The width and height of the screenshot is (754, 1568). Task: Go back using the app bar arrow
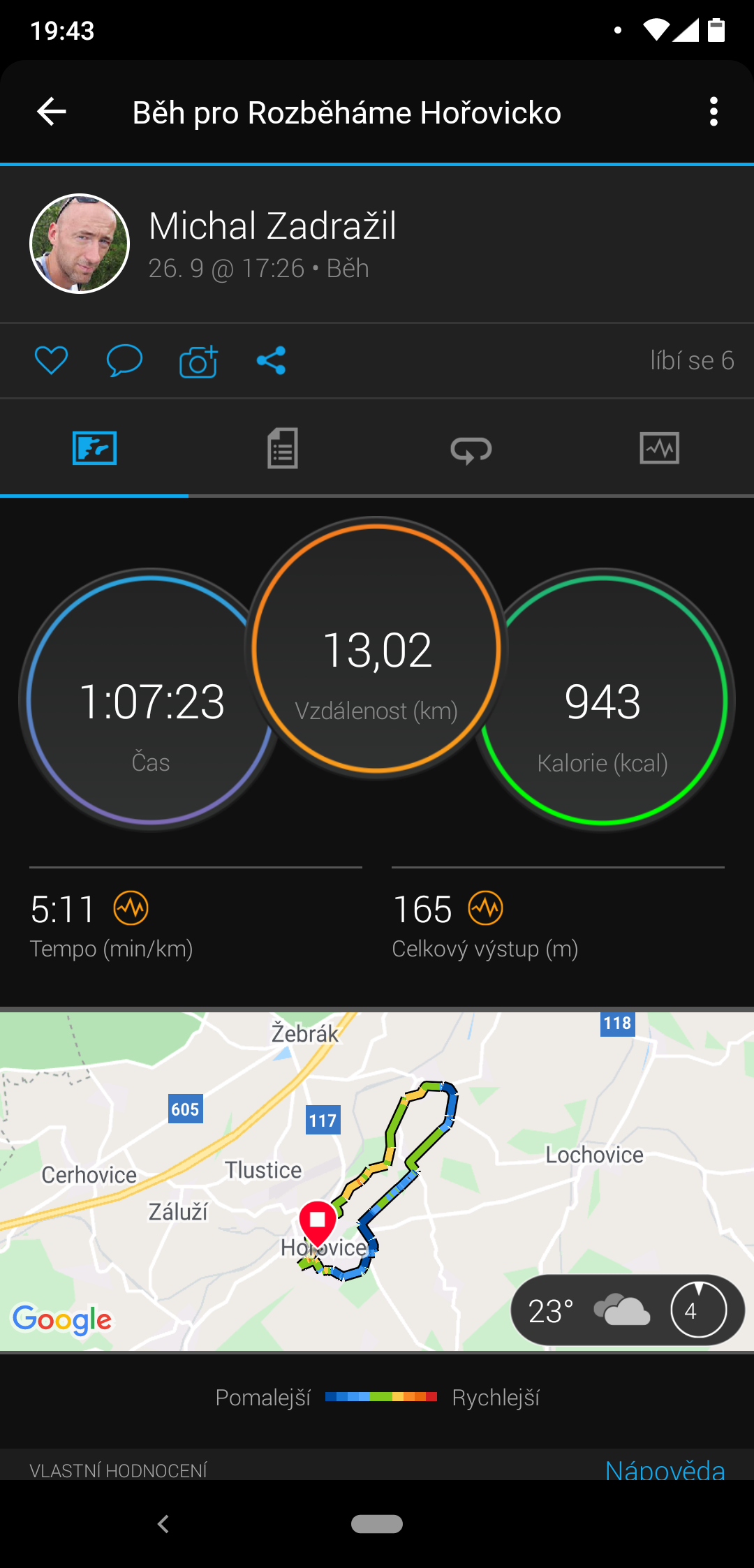(52, 112)
